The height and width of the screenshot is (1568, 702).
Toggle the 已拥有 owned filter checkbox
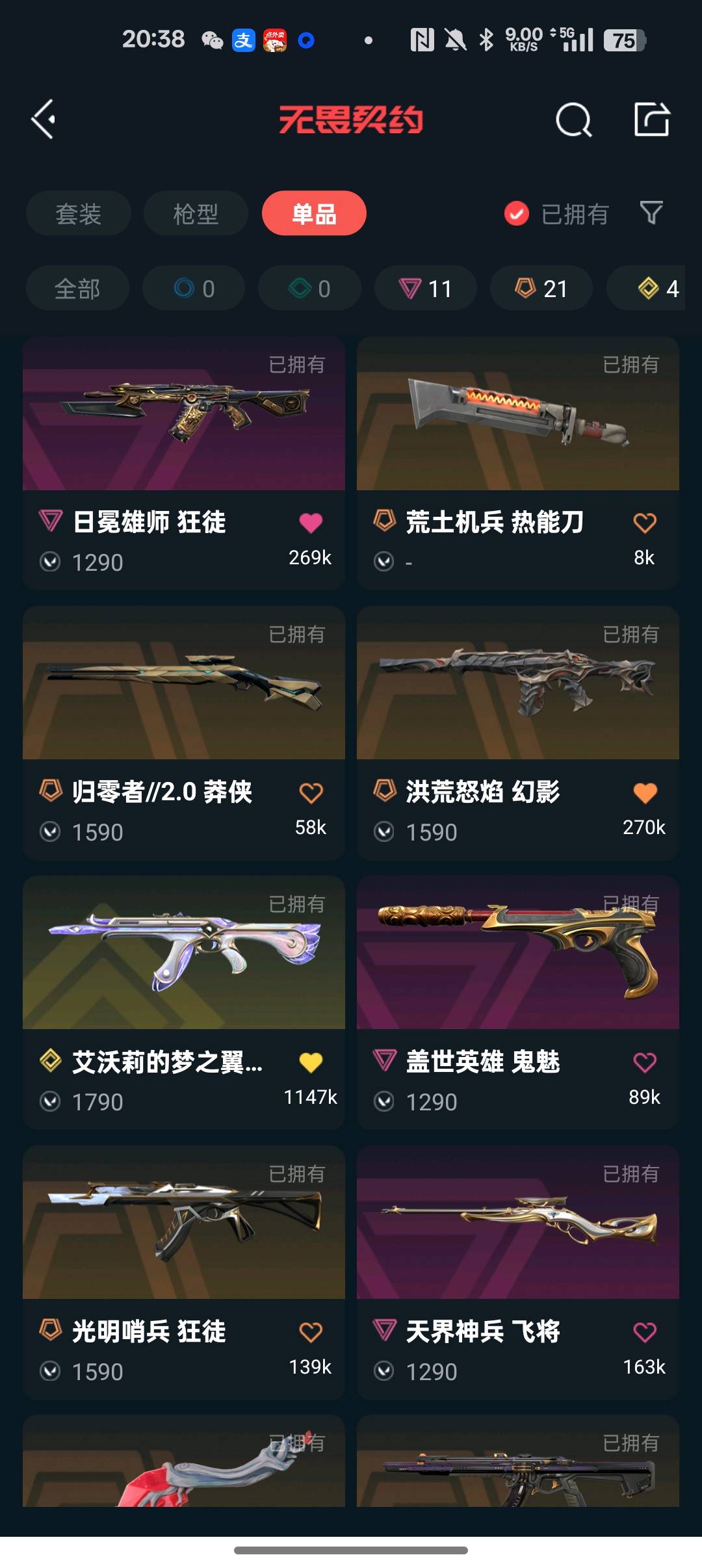click(x=517, y=214)
